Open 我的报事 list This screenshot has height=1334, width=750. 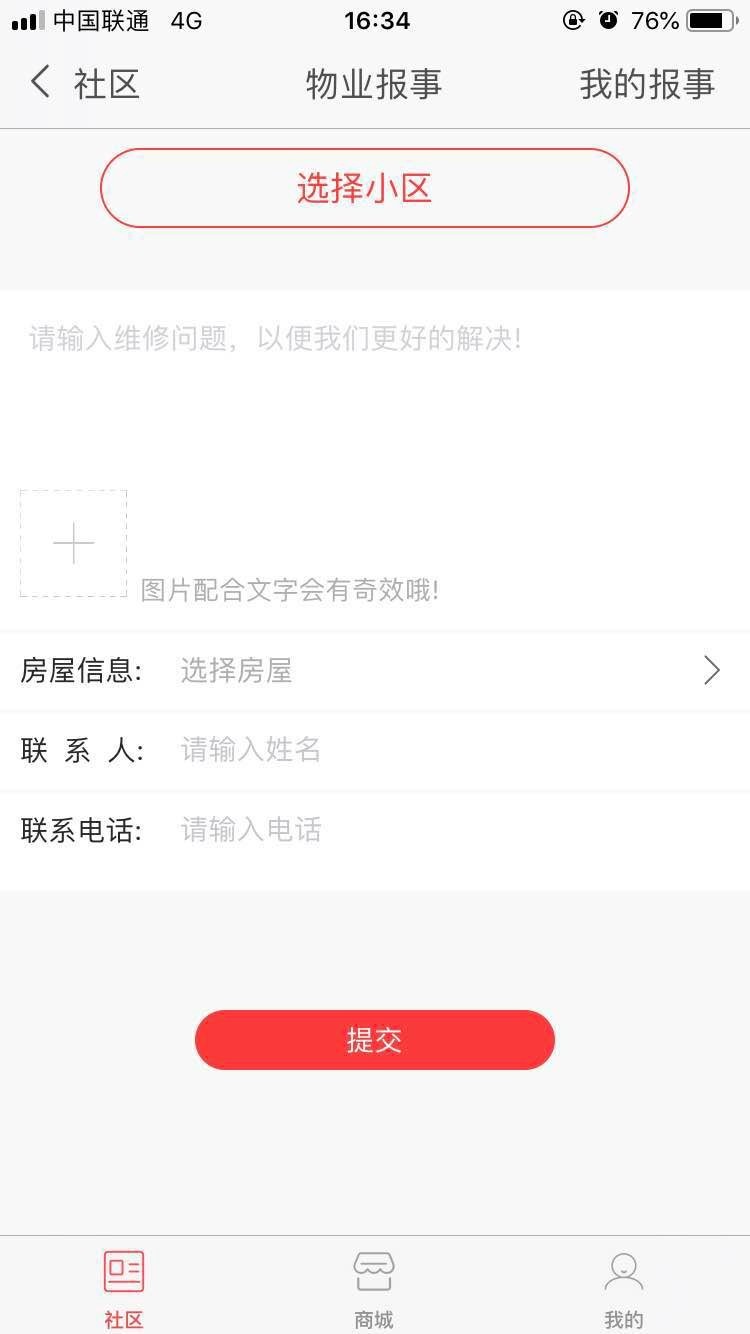(x=647, y=84)
